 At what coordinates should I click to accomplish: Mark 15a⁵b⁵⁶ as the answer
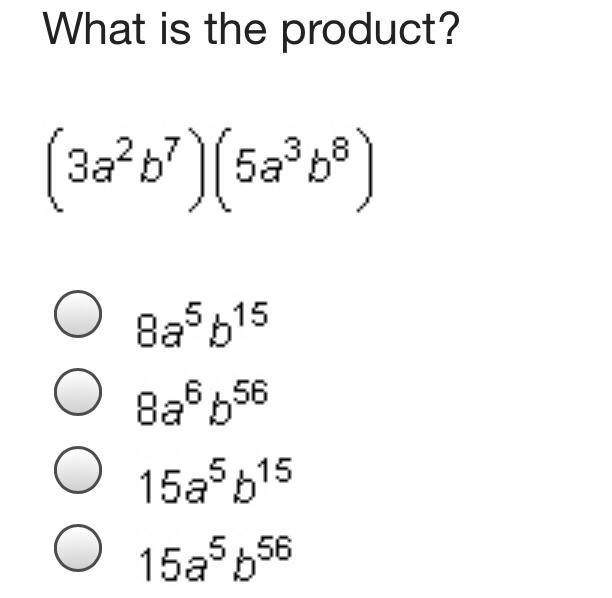pyautogui.click(x=77, y=546)
